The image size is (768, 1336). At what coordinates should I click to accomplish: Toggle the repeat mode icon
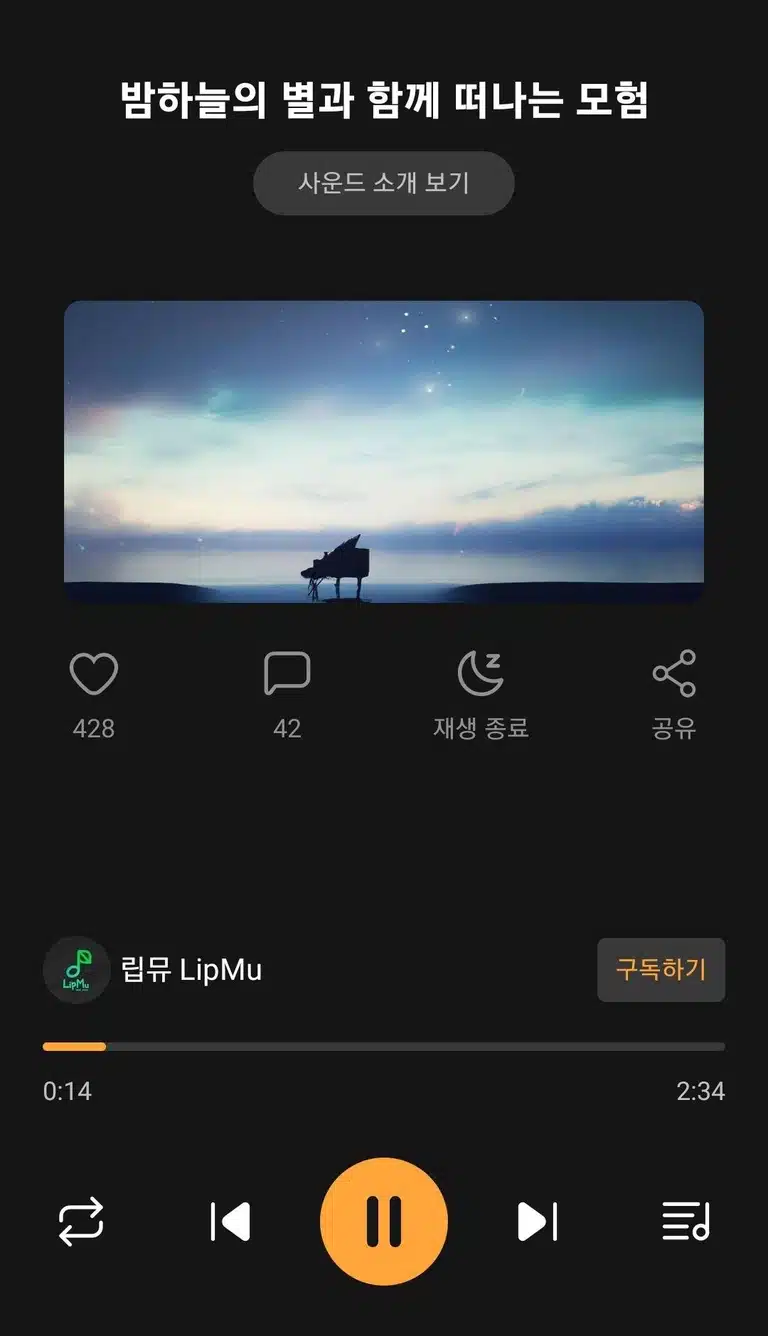[81, 1222]
